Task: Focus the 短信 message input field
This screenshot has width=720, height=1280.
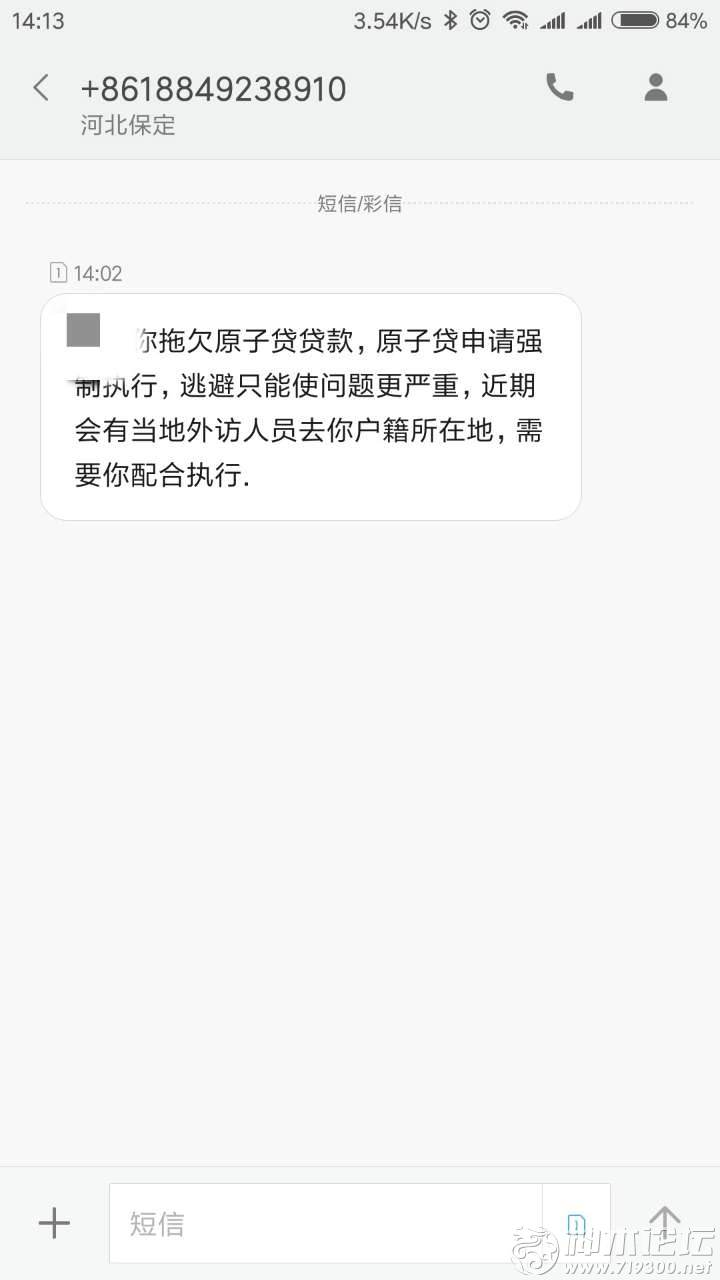Action: tap(326, 1223)
